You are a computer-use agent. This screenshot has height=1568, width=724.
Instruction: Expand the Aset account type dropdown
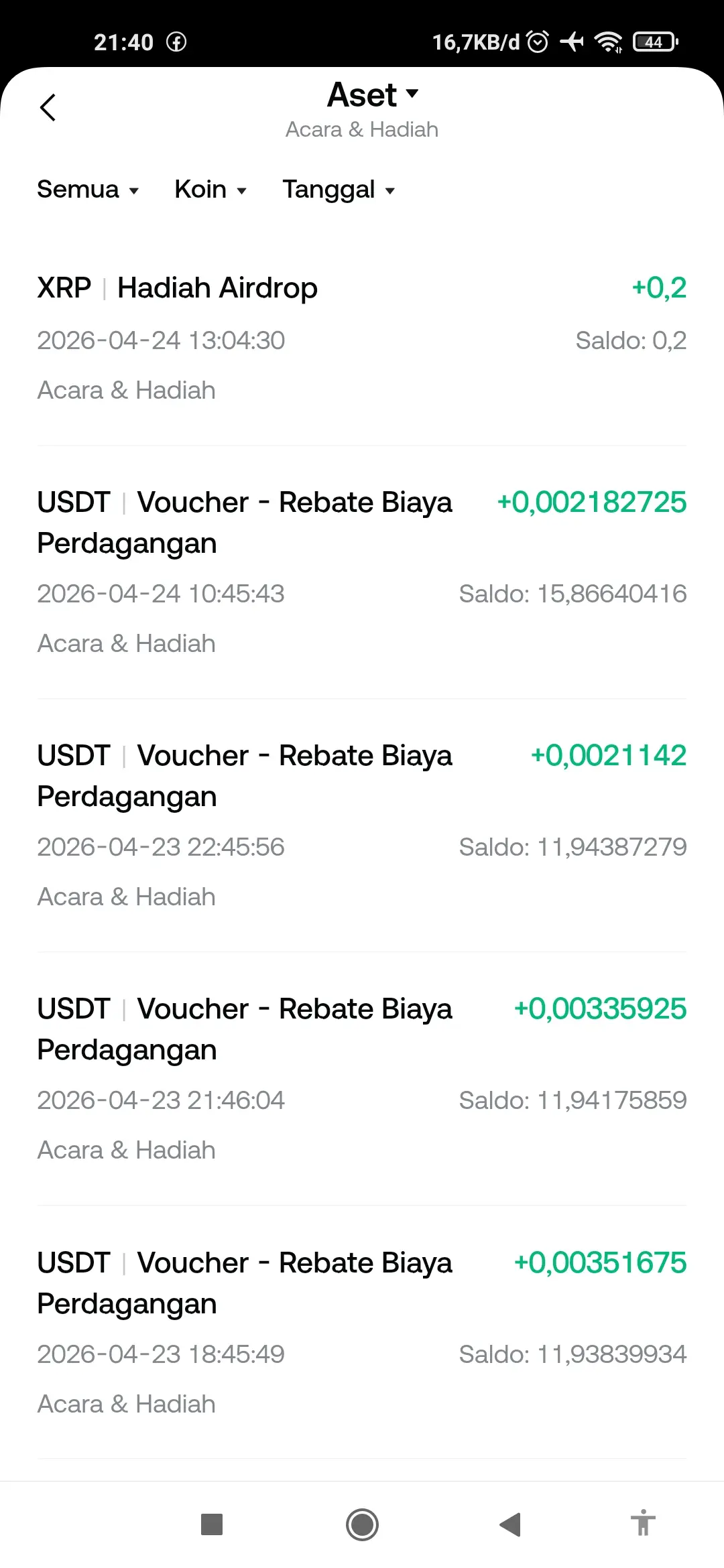[x=372, y=95]
